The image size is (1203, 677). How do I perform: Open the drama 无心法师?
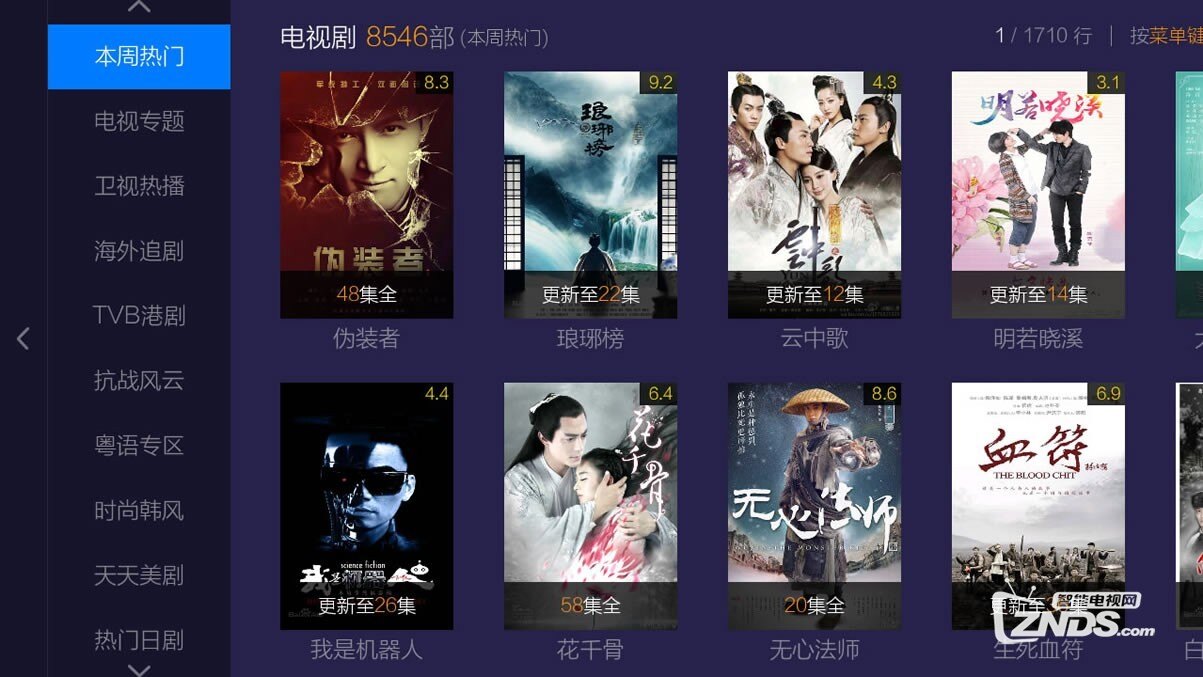[814, 506]
